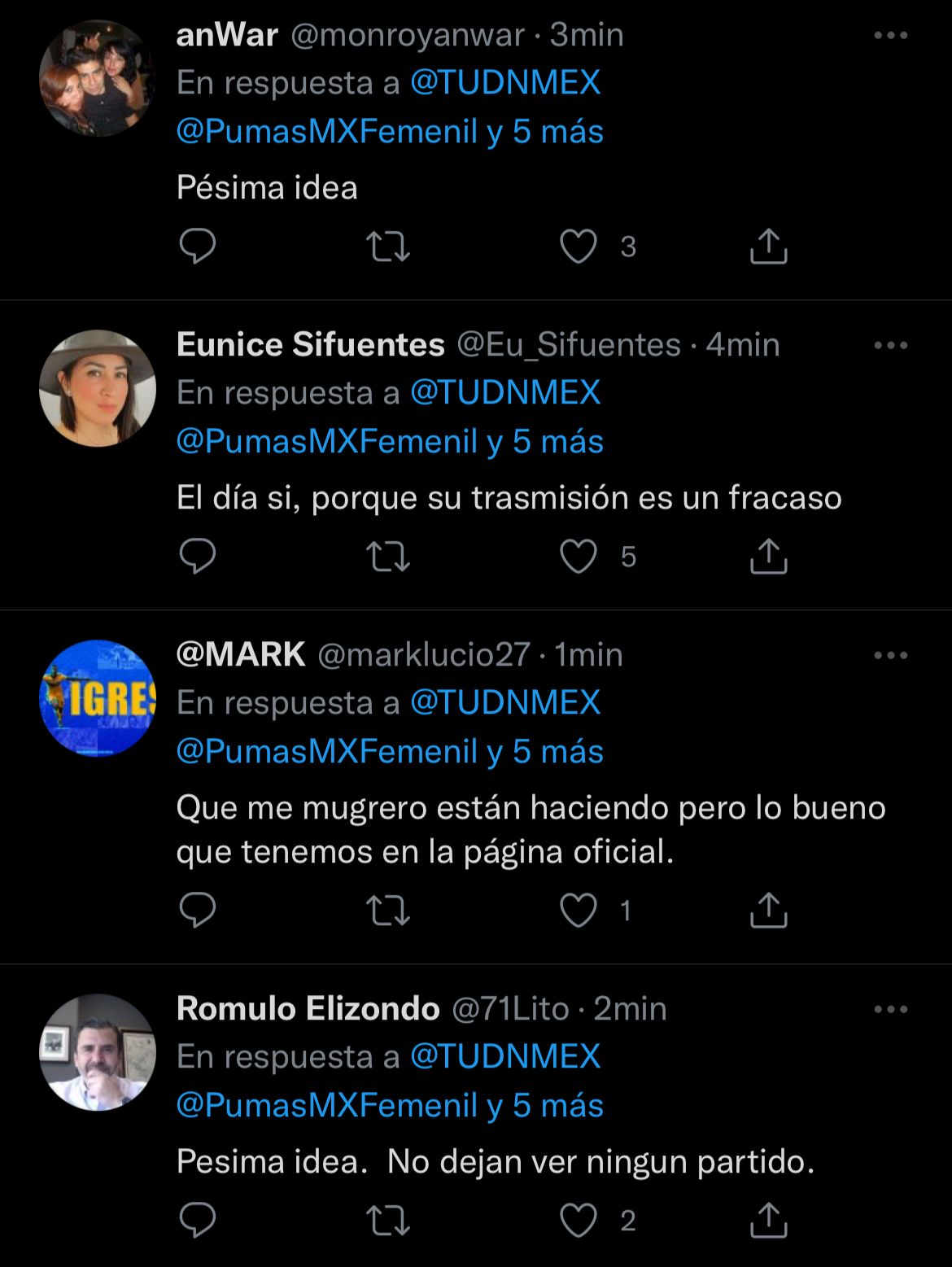Viewport: 952px width, 1267px height.
Task: Open @TUDNMEX link in Romulo Elizondo's reply
Action: 504,1057
